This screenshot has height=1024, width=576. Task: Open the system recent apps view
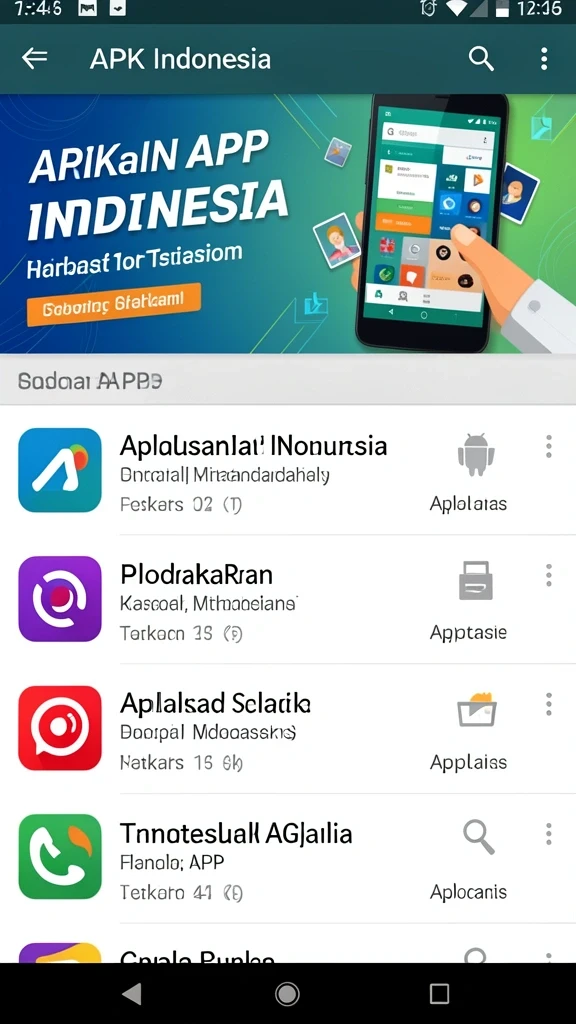tap(440, 994)
